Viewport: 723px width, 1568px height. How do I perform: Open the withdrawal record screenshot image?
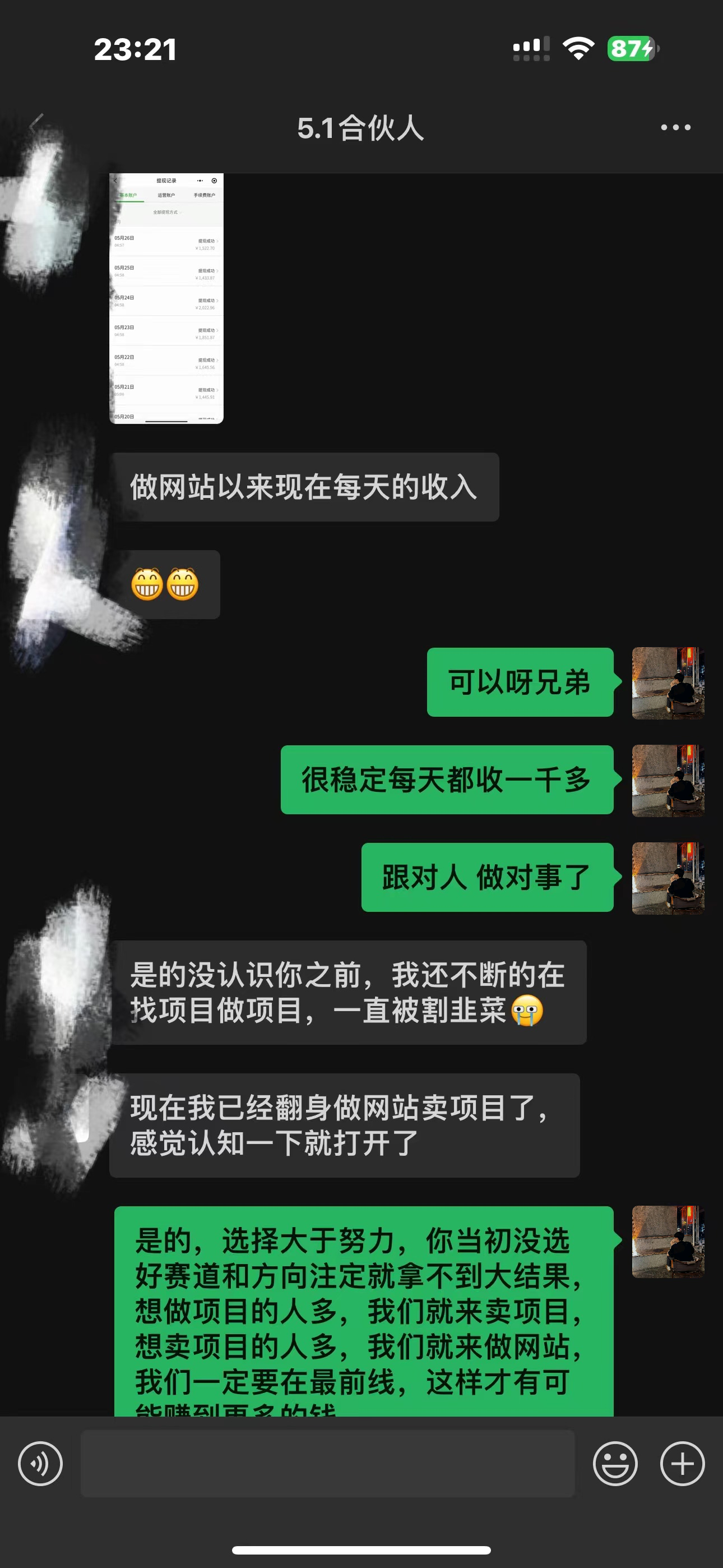166,298
